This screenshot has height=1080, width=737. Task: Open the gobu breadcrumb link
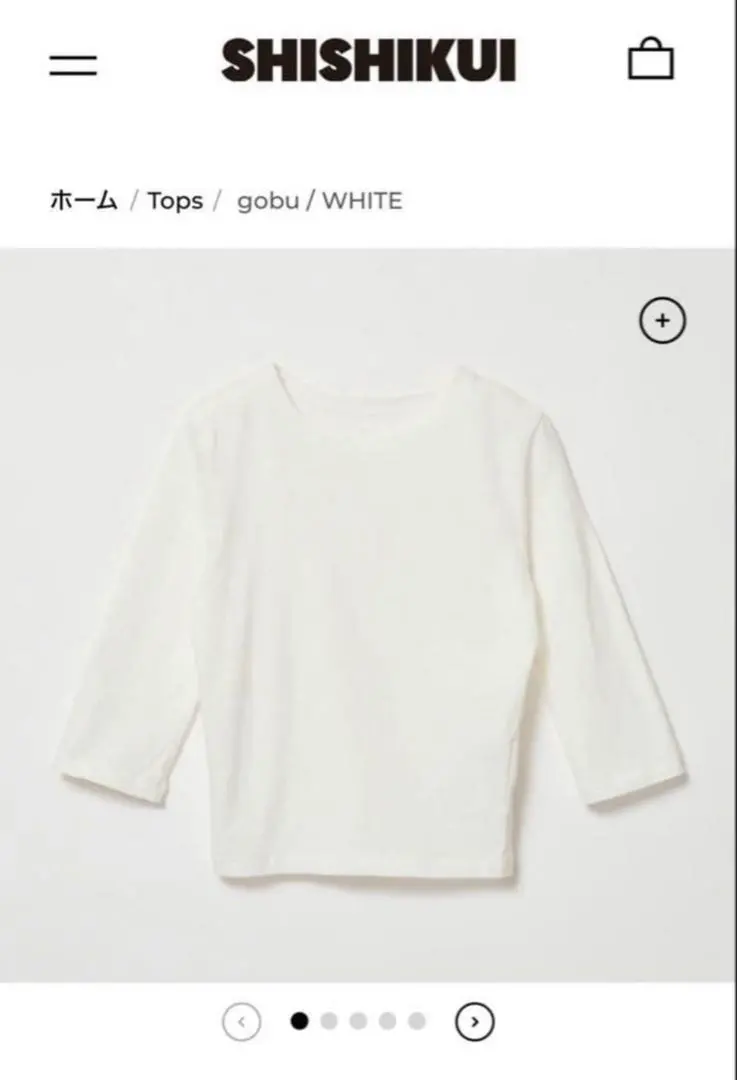pyautogui.click(x=267, y=200)
